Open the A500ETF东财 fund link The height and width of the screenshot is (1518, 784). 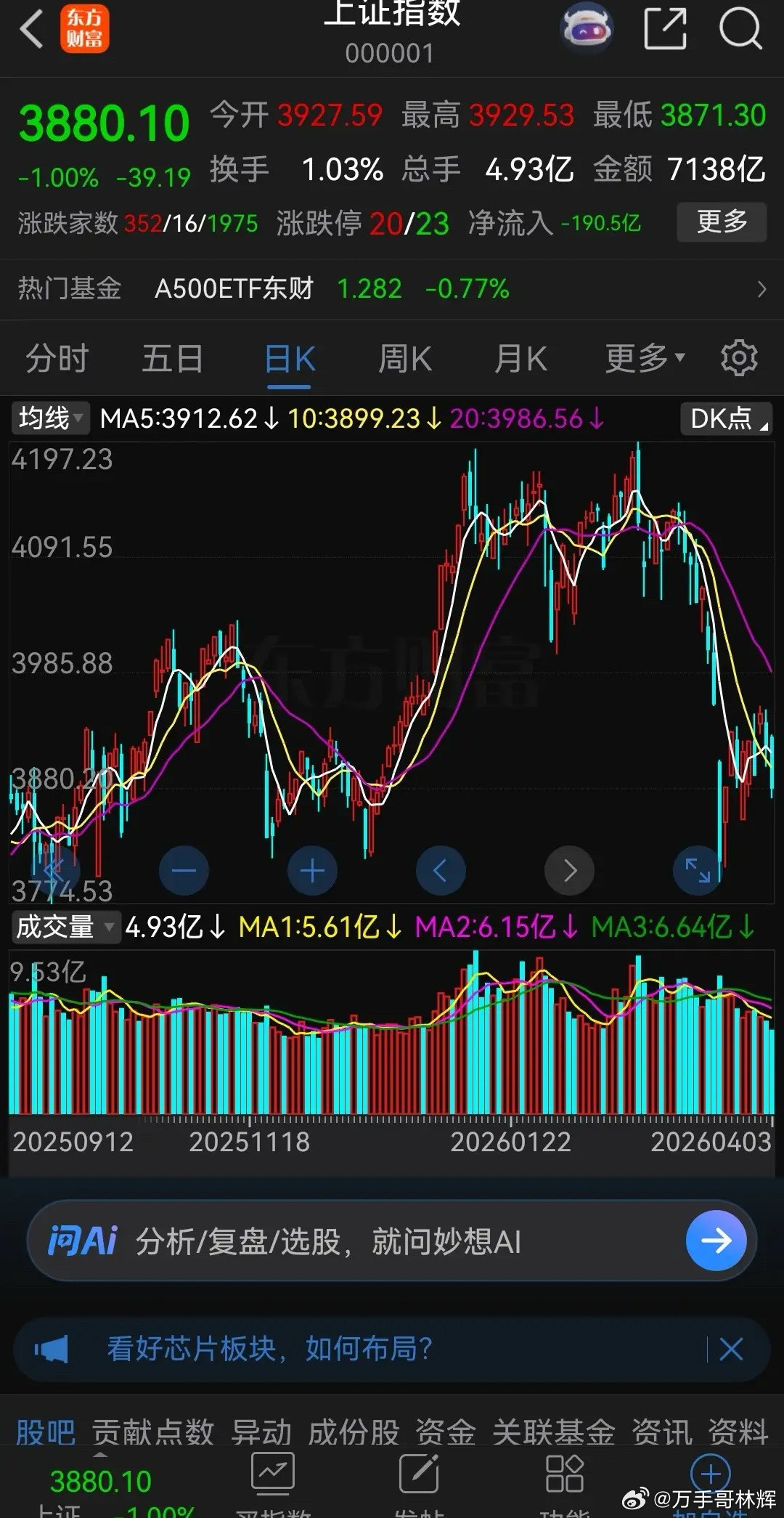[234, 288]
